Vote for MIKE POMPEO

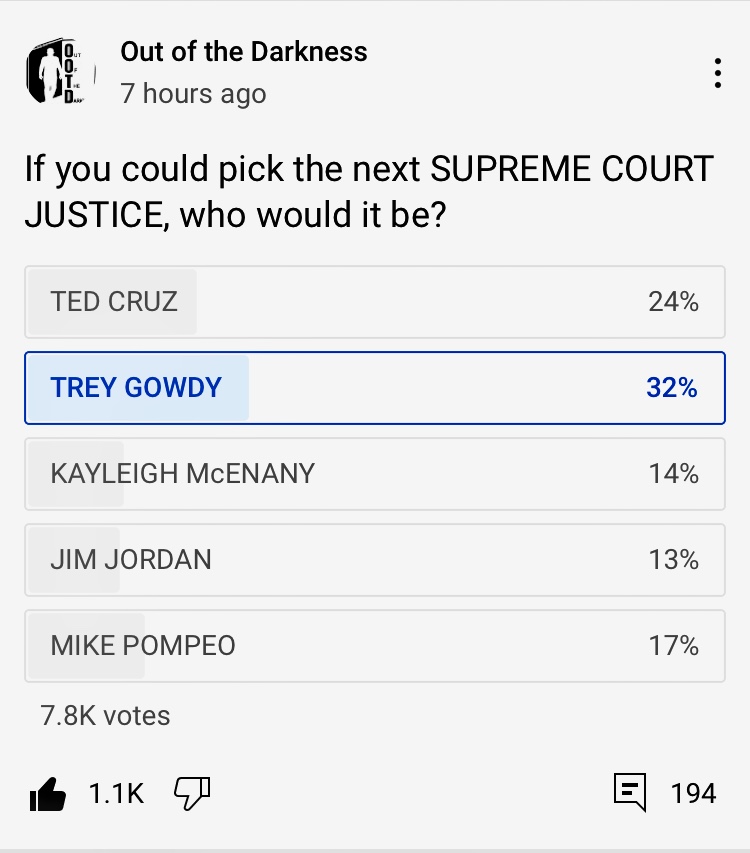pyautogui.click(x=375, y=645)
